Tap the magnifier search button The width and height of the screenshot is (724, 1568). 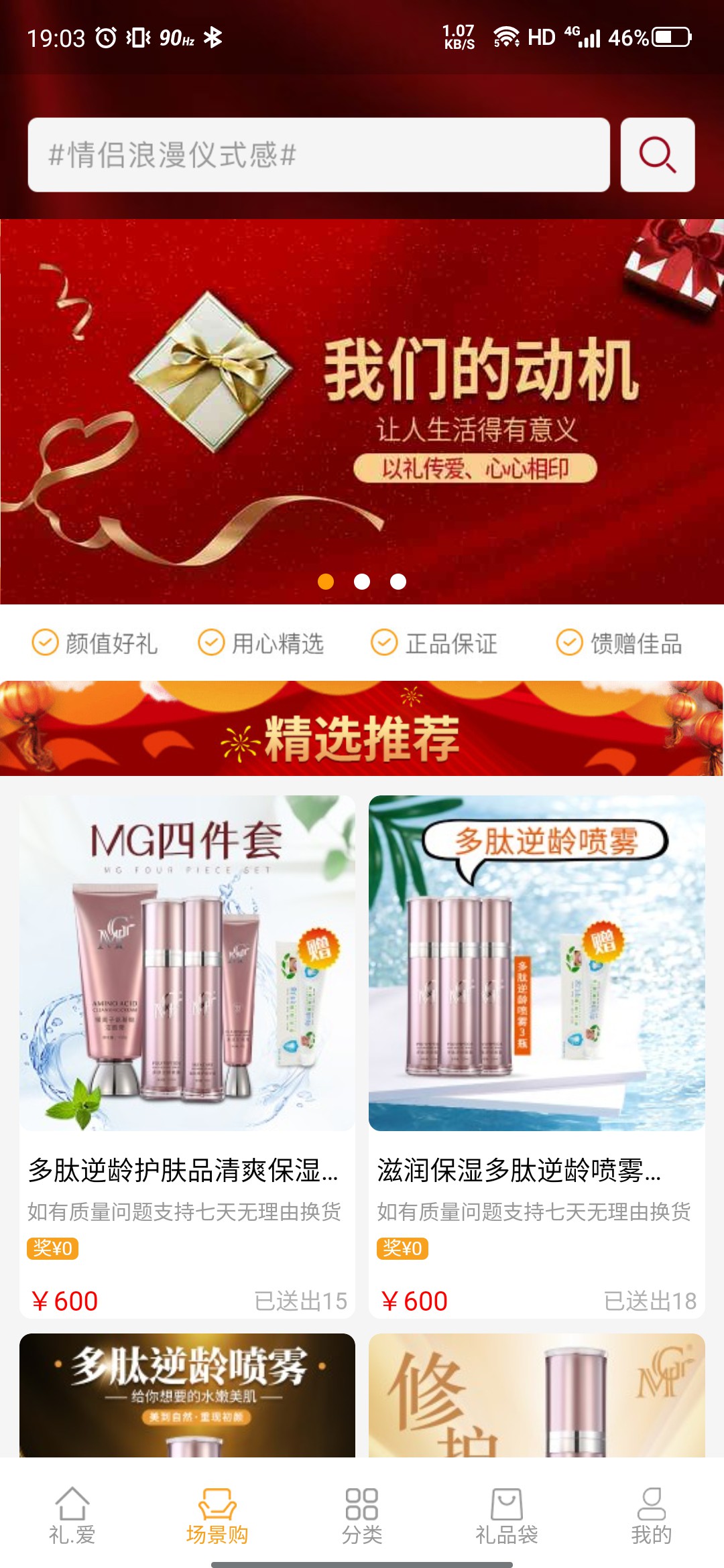coord(657,155)
